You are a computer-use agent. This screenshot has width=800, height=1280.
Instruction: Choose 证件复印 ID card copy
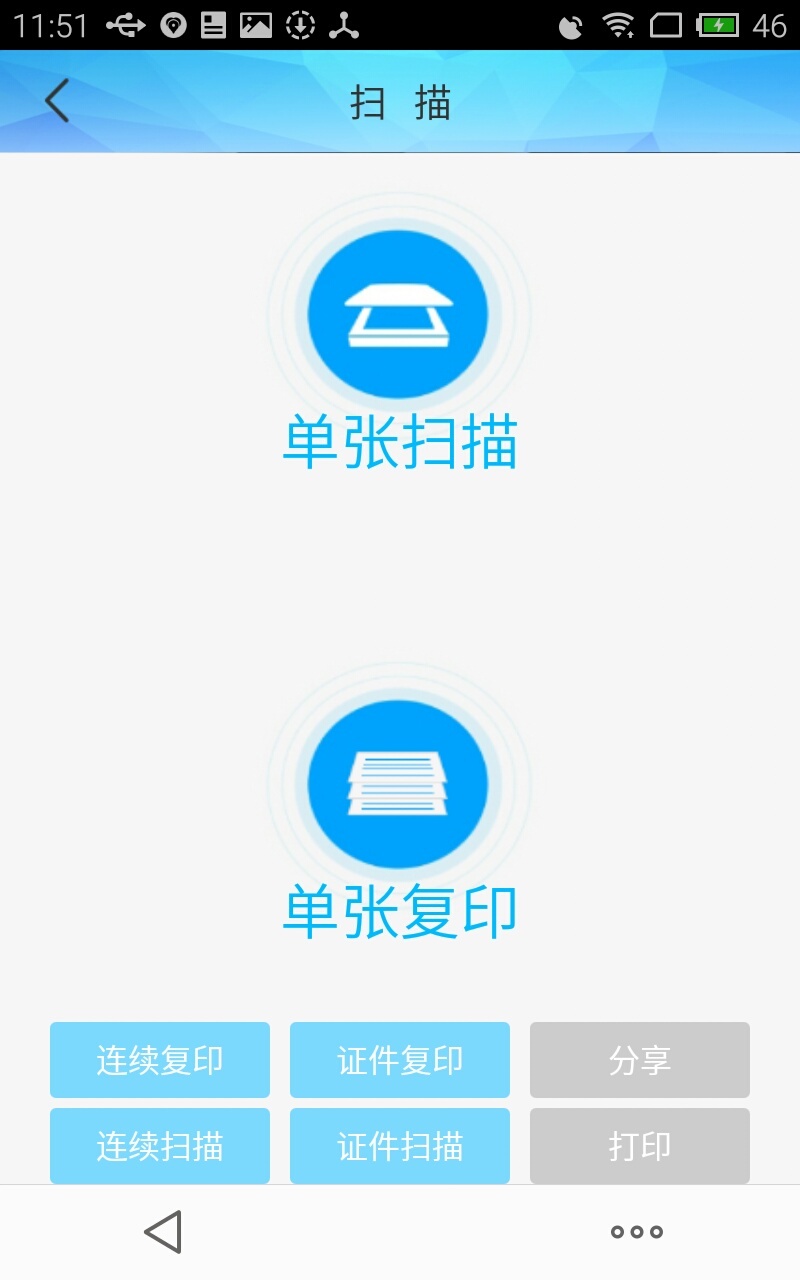[x=400, y=1060]
